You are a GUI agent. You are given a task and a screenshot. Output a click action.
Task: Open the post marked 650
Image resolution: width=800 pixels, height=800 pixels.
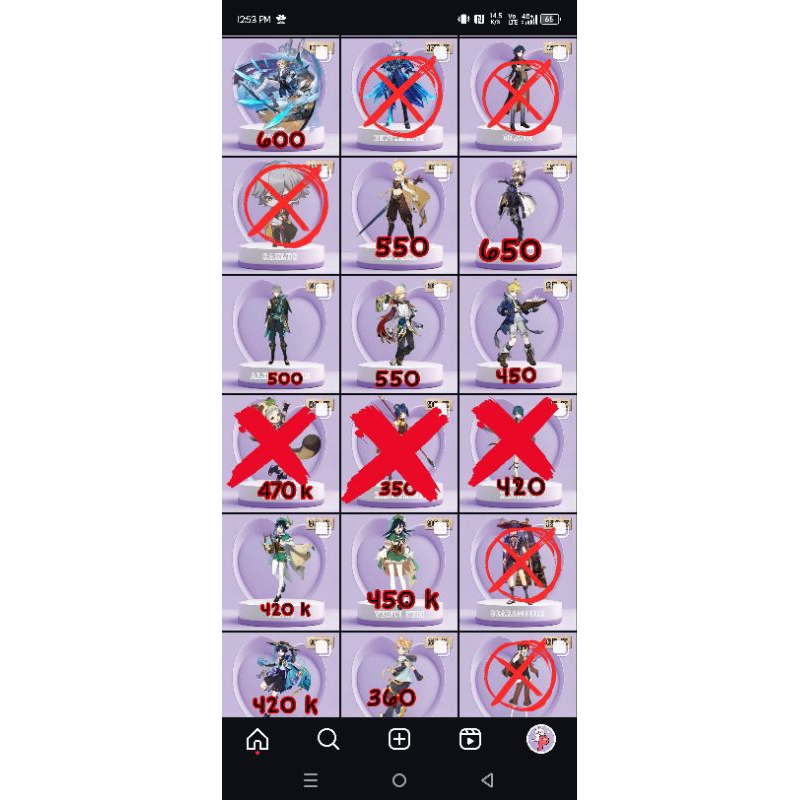tap(517, 215)
